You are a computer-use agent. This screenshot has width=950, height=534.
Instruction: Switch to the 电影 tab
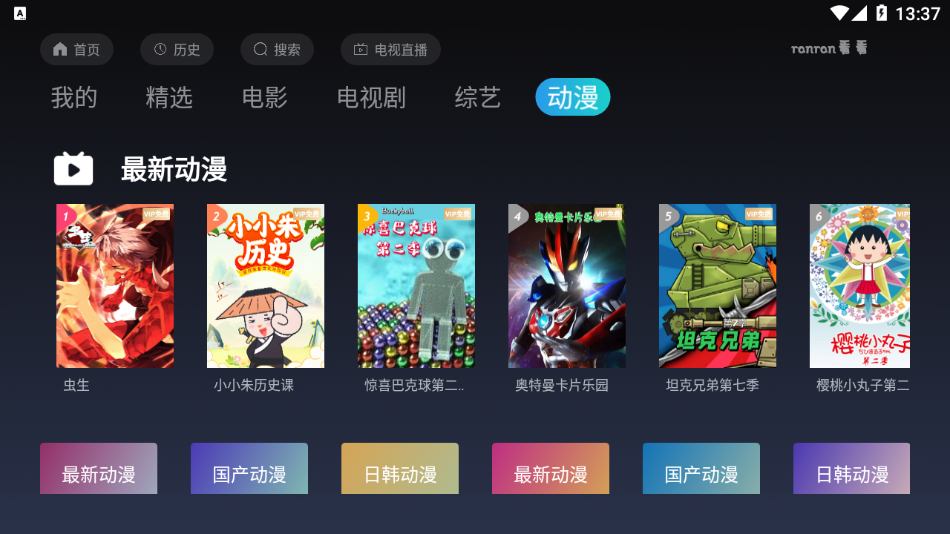pos(265,97)
